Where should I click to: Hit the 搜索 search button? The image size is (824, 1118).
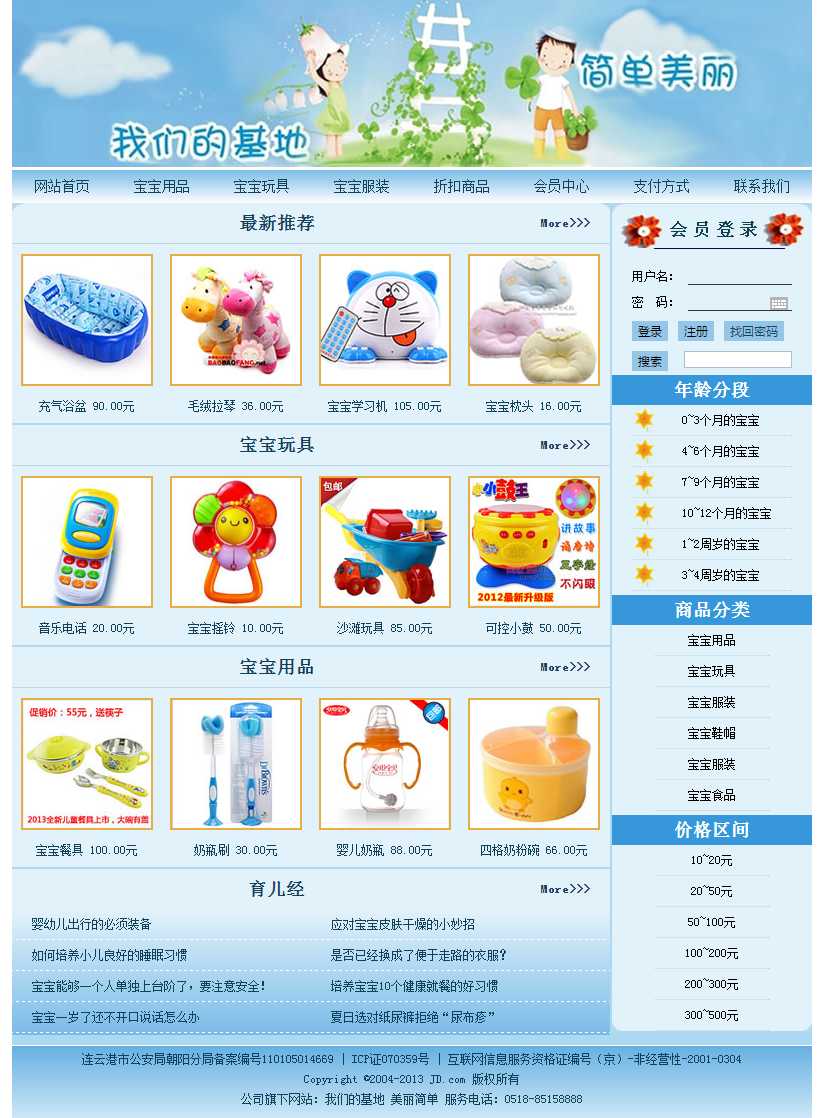point(650,361)
